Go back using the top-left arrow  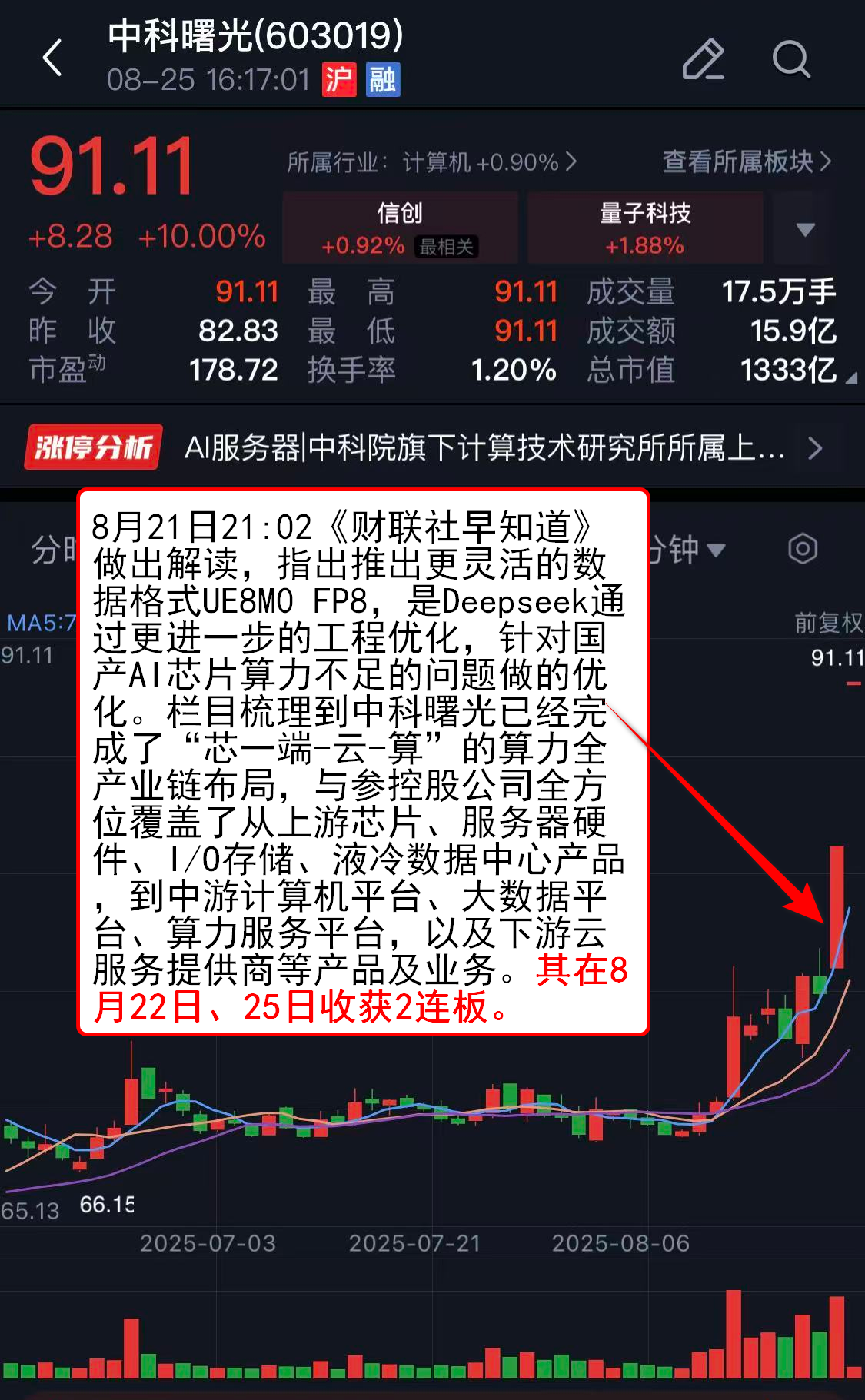coord(52,58)
